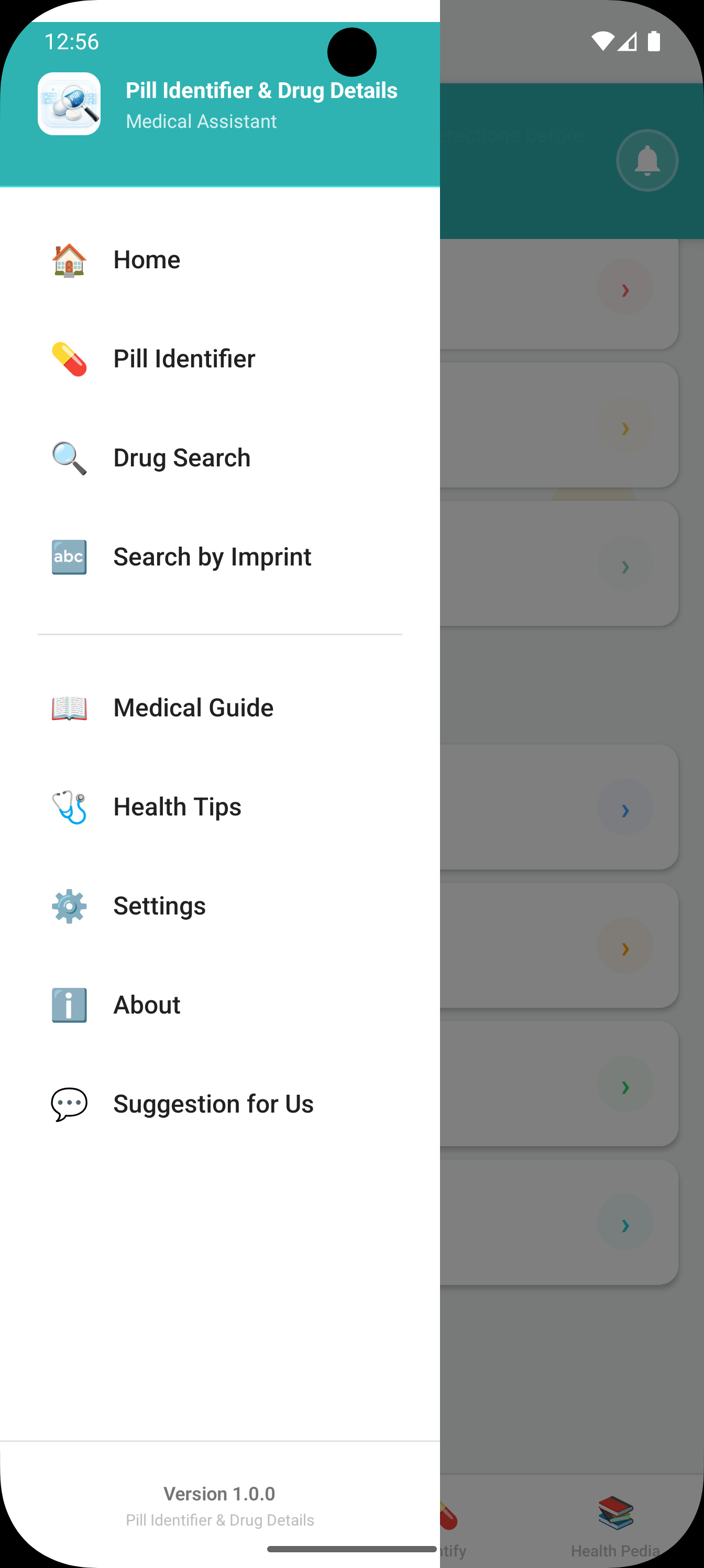Tap the Drug Search magnifying glass icon
The image size is (704, 1568).
[69, 459]
